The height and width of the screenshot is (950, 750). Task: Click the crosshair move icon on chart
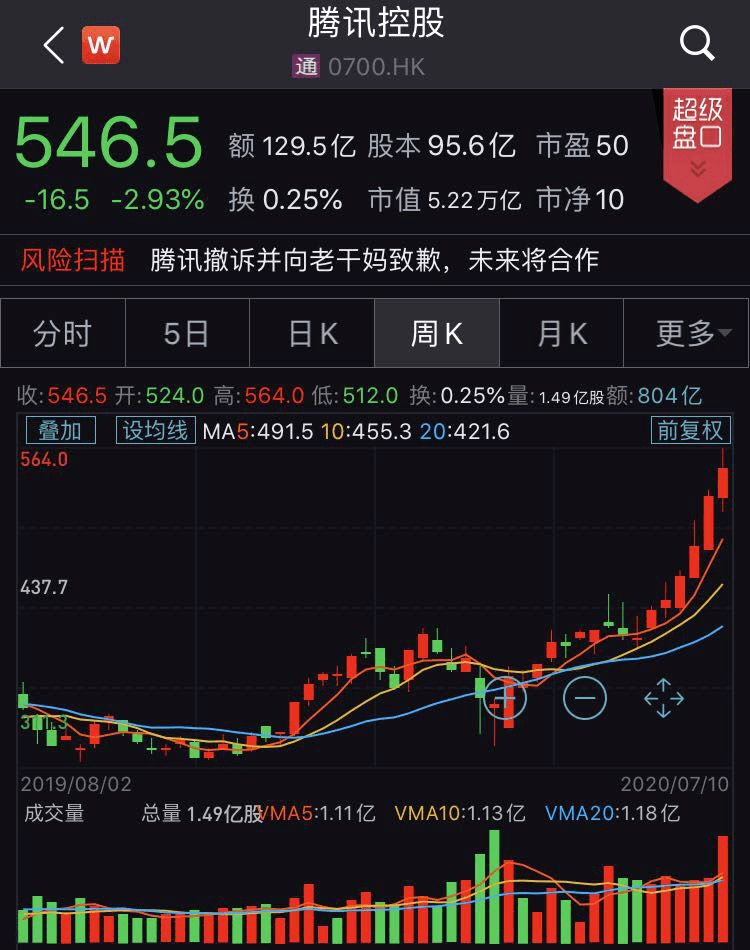(x=665, y=700)
